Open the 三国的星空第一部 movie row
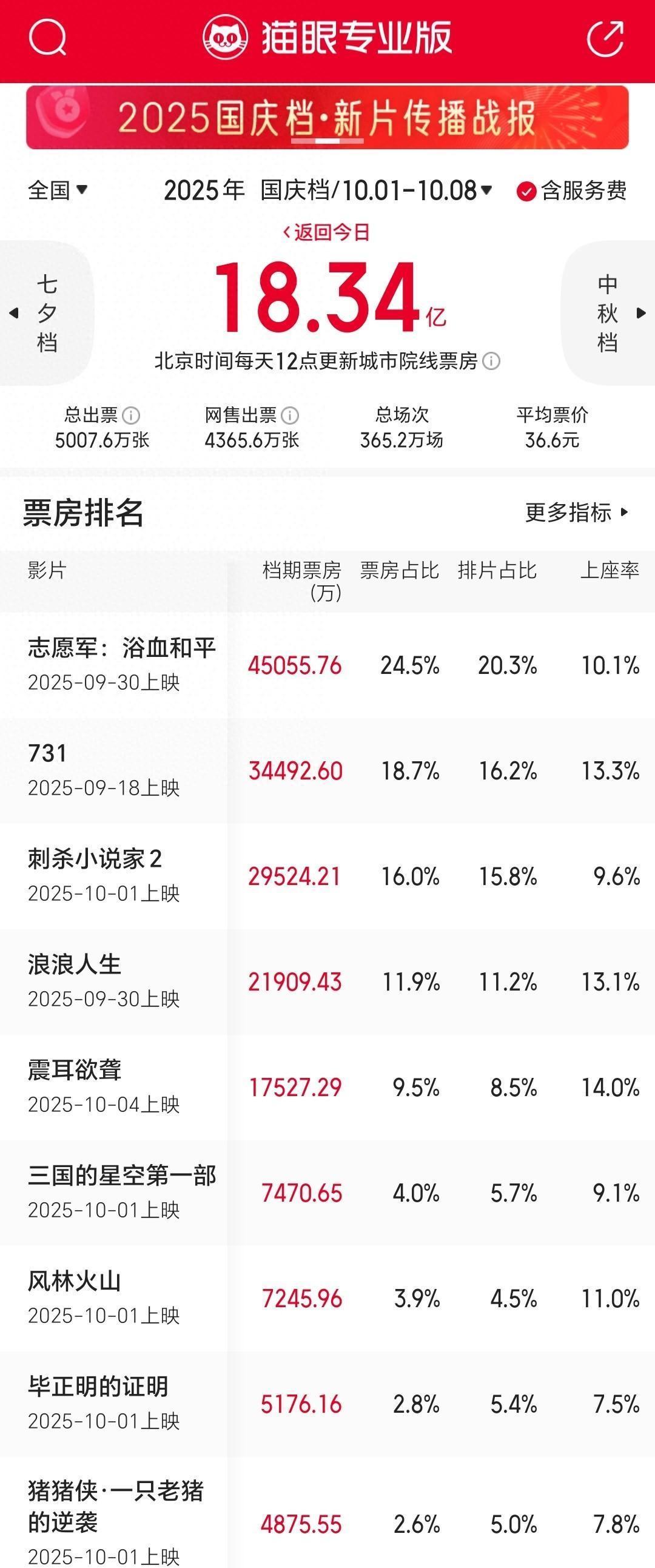 tap(122, 1192)
